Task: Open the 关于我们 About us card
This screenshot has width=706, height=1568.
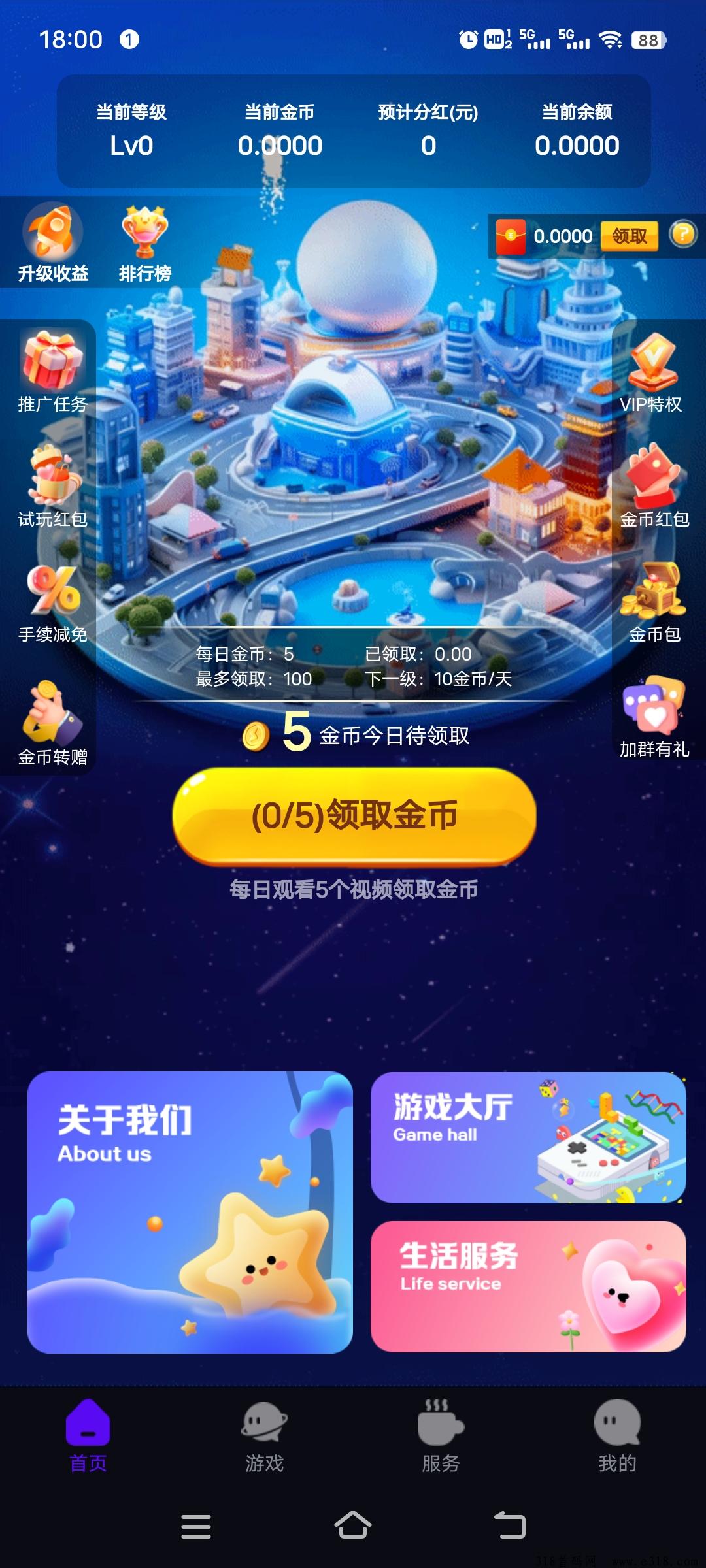Action: [x=190, y=1212]
